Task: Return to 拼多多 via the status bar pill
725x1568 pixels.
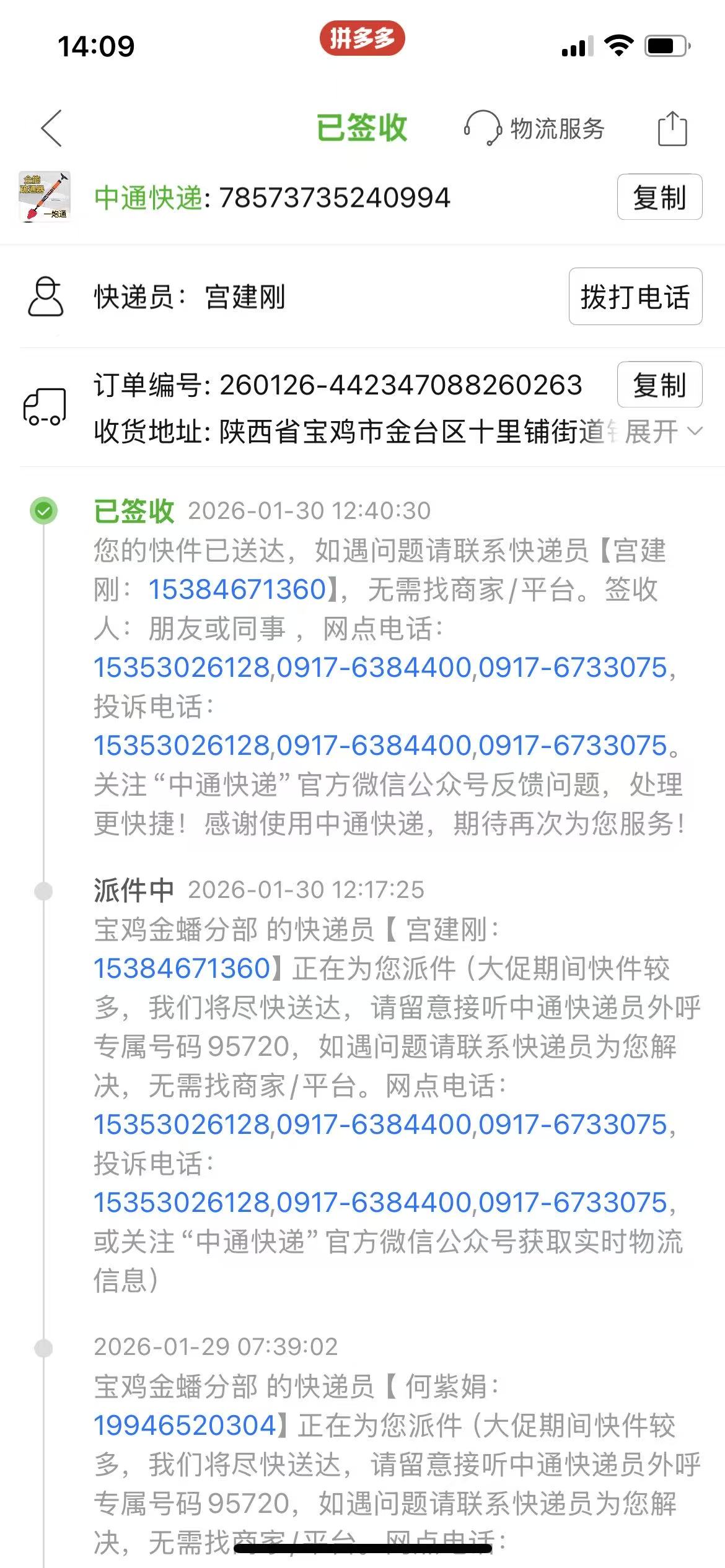Action: click(362, 38)
